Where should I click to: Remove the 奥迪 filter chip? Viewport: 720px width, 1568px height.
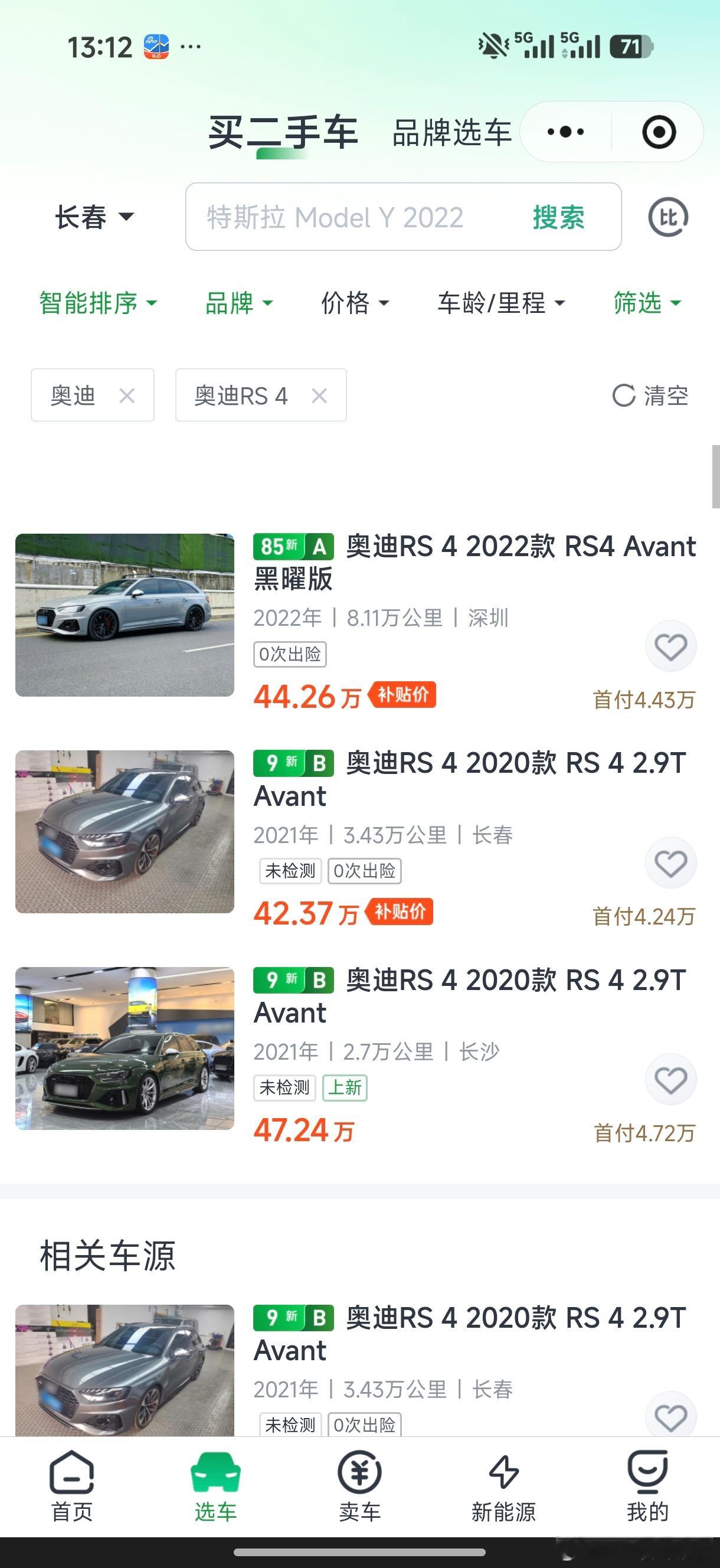(x=127, y=396)
